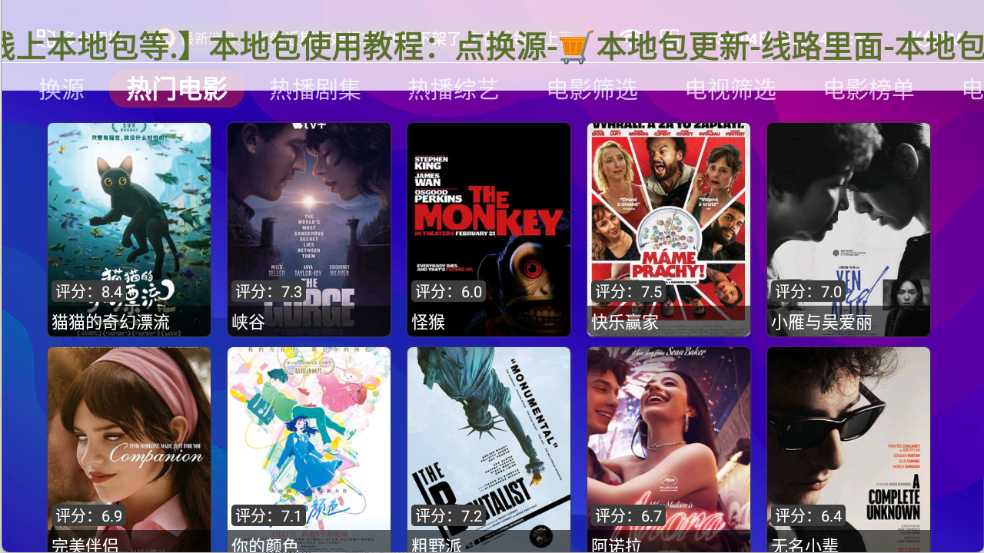Viewport: 984px width, 553px height.
Task: Switch to the 电视筛选 tab
Action: point(730,90)
